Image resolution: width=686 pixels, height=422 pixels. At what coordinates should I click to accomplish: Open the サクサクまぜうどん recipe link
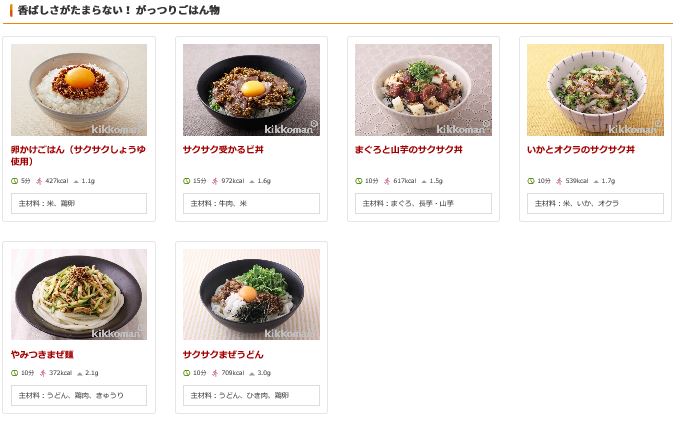pyautogui.click(x=223, y=354)
